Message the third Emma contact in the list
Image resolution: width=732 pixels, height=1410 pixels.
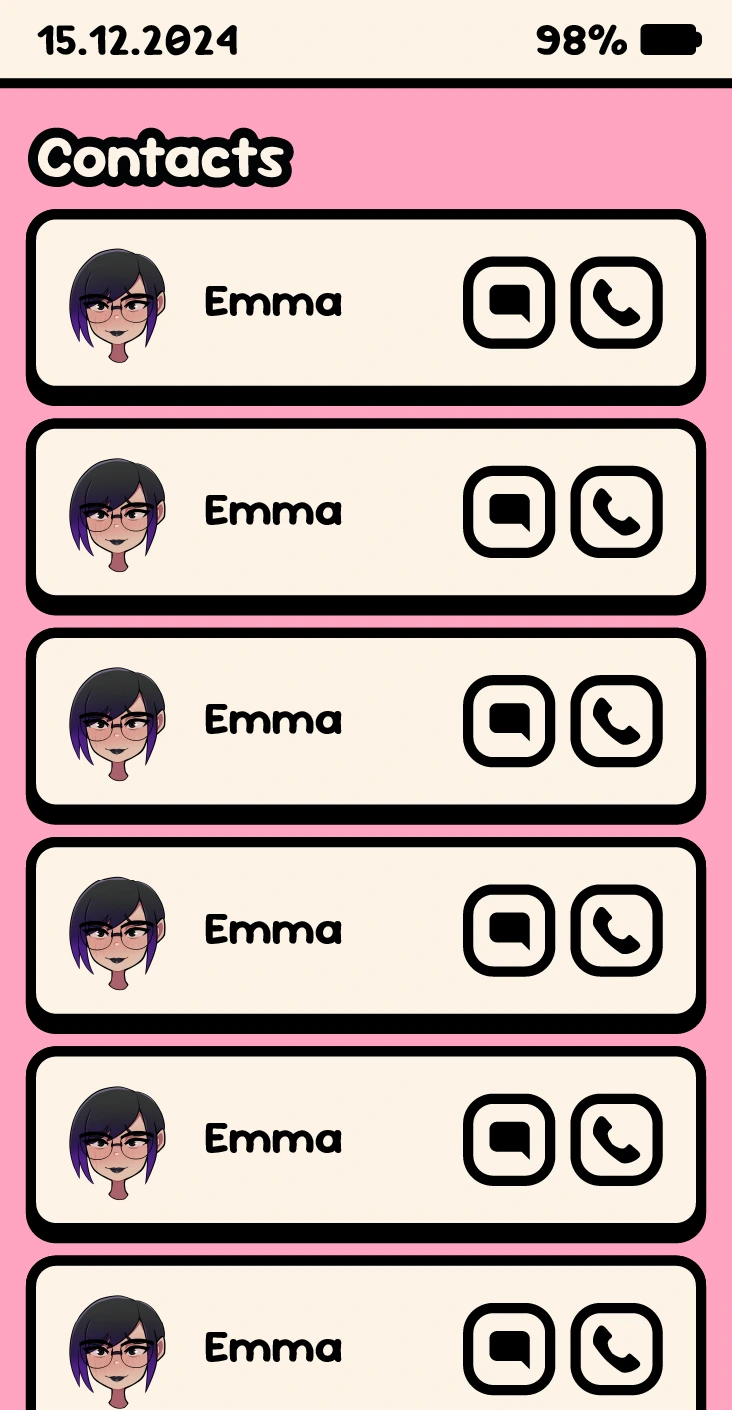[x=509, y=720]
